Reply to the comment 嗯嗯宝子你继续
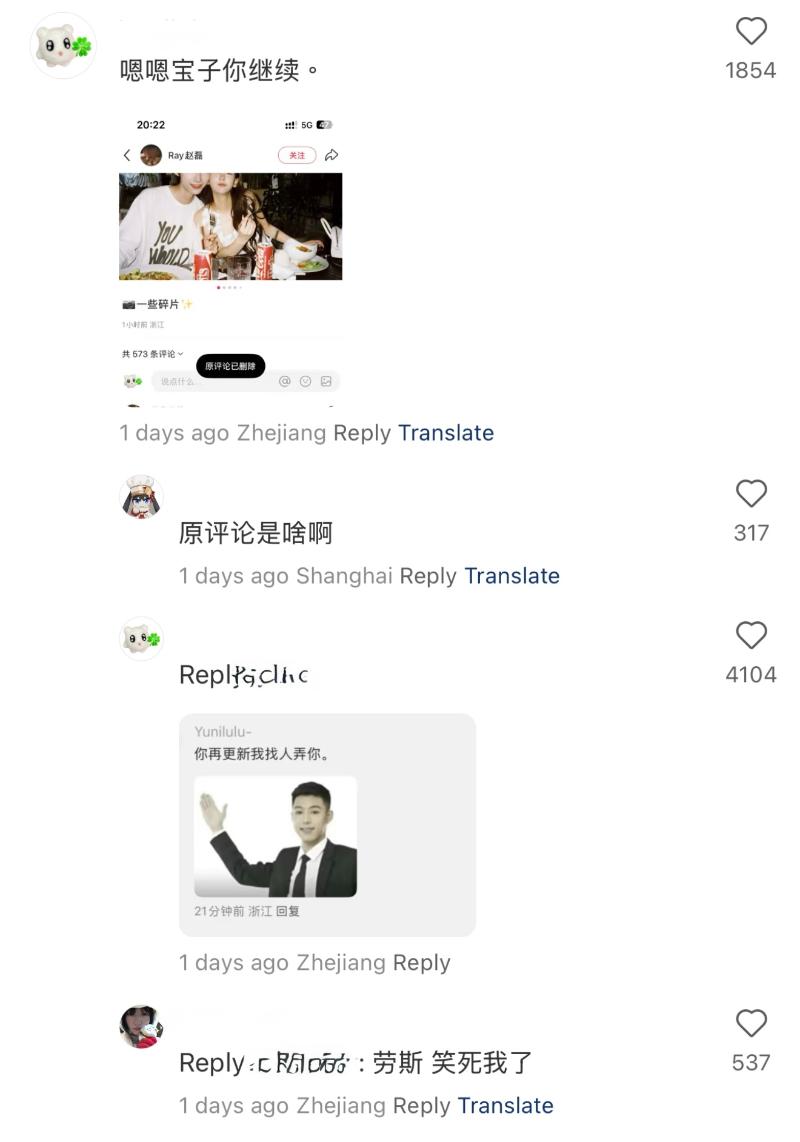800x1142 pixels. [x=362, y=433]
